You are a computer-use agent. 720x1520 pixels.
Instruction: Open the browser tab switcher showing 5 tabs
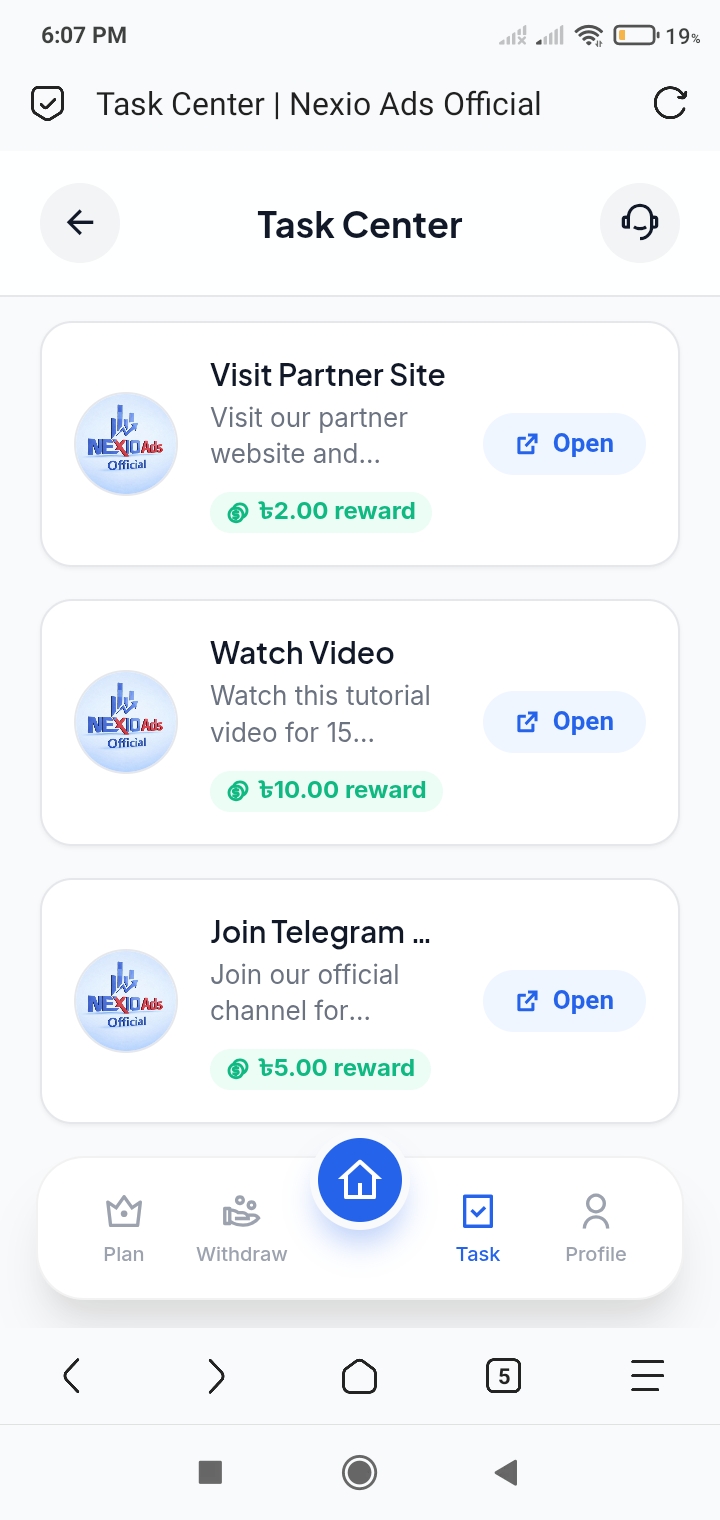point(503,1375)
